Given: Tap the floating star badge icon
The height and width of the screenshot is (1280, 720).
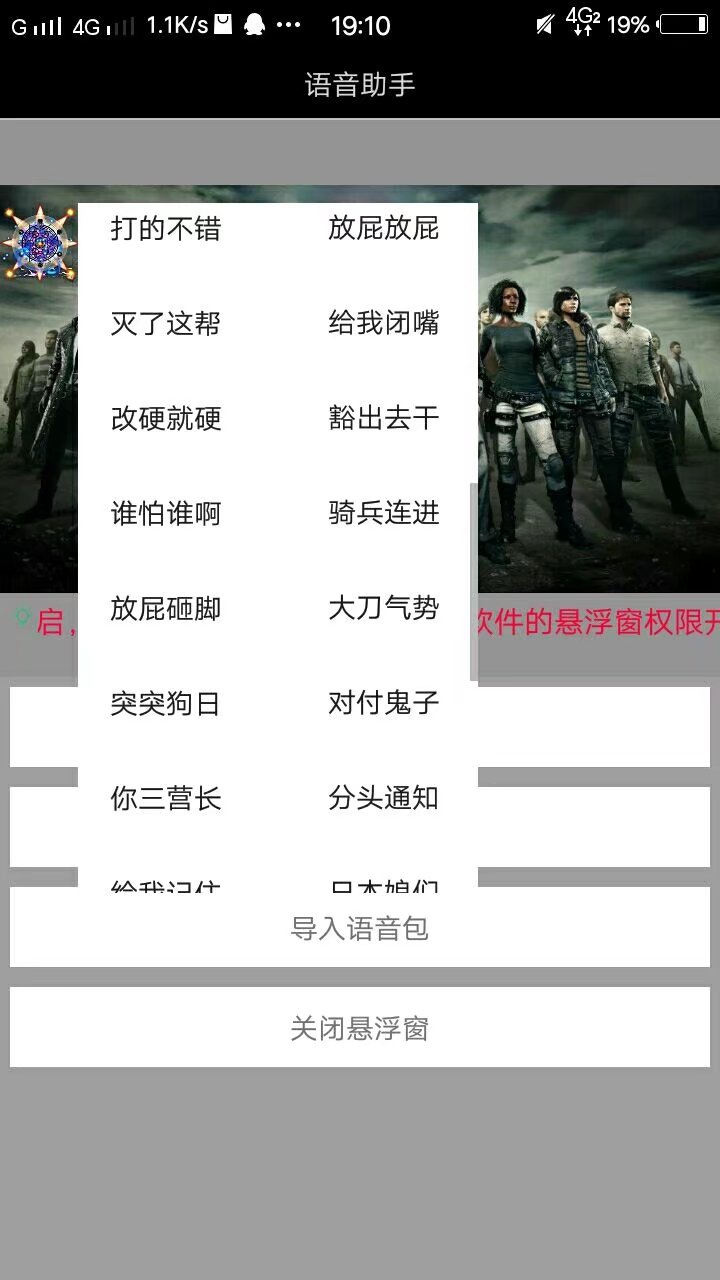Looking at the screenshot, I should point(39,242).
